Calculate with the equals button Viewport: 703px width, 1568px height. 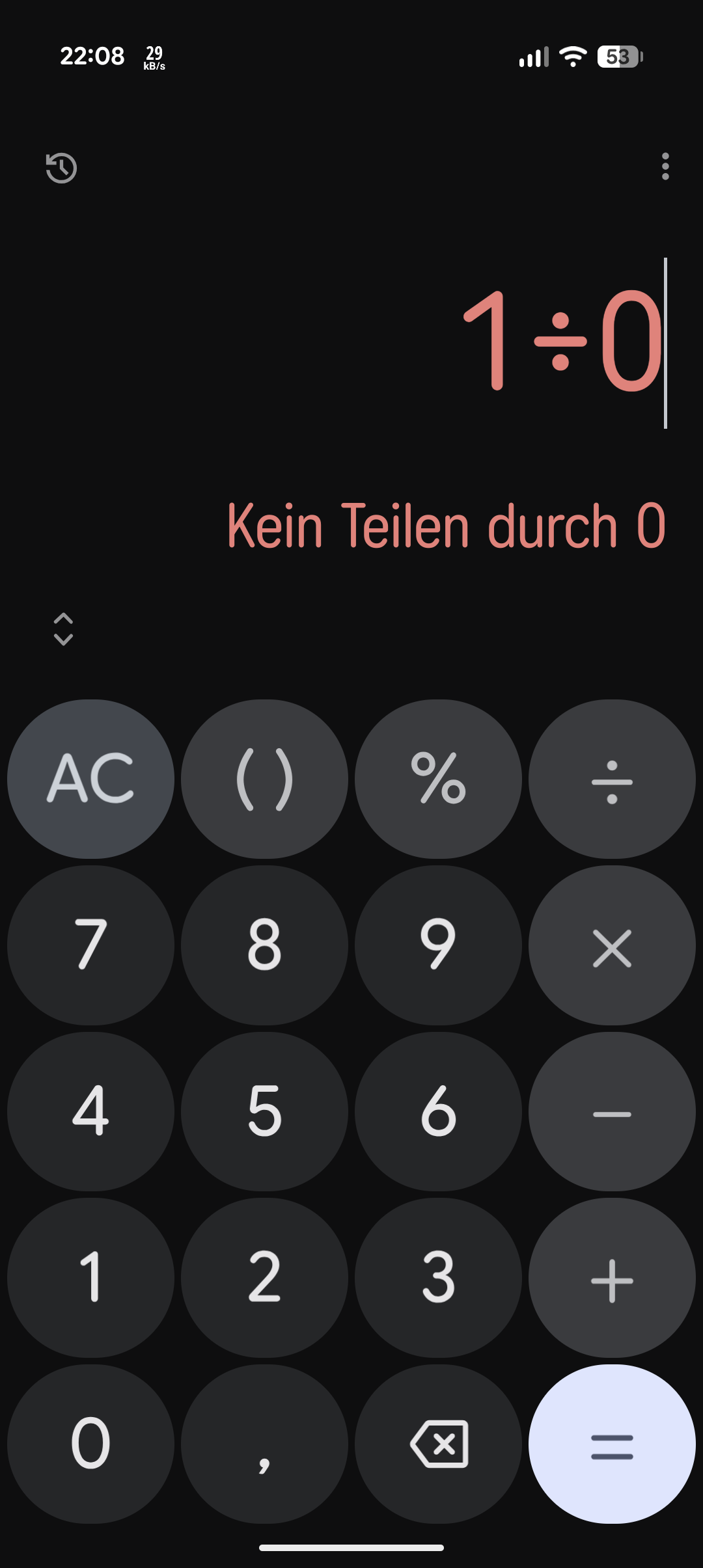pyautogui.click(x=612, y=1444)
